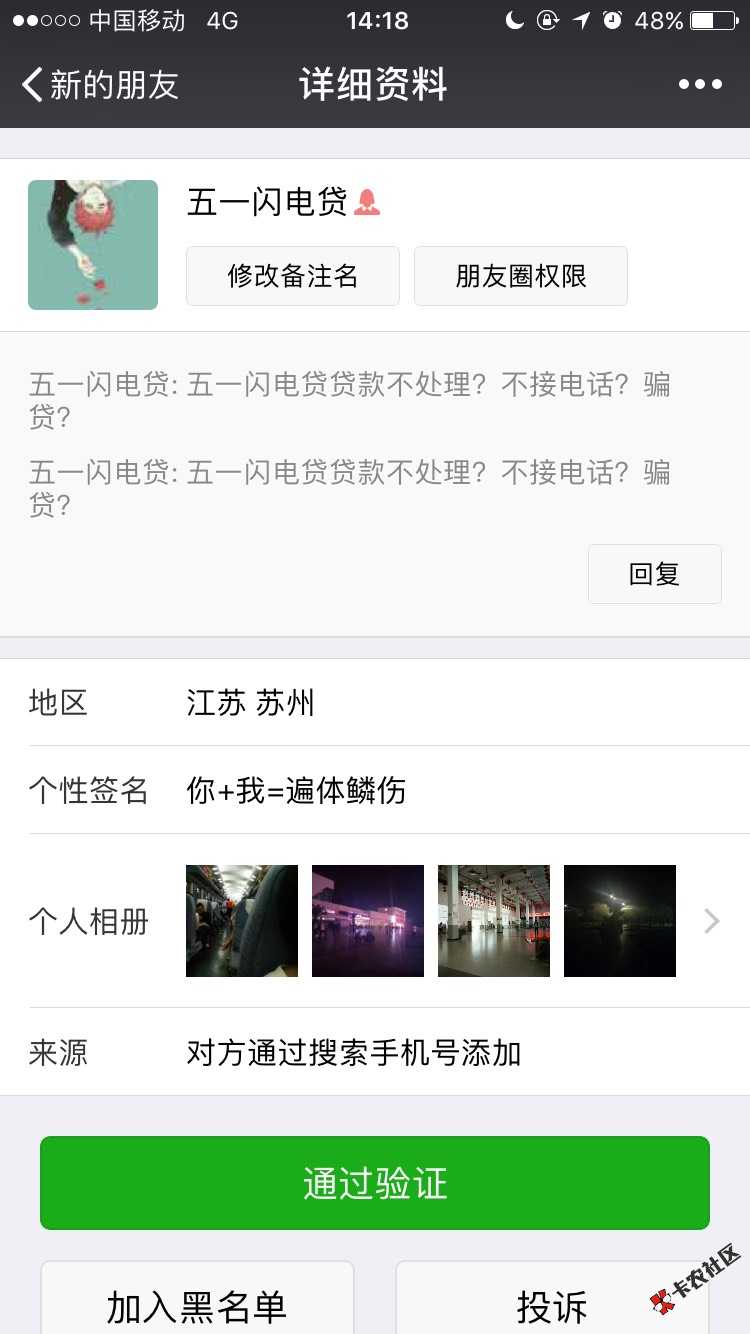Go back to 新的朋友
Screen dimensions: 750x1334
[x=100, y=85]
